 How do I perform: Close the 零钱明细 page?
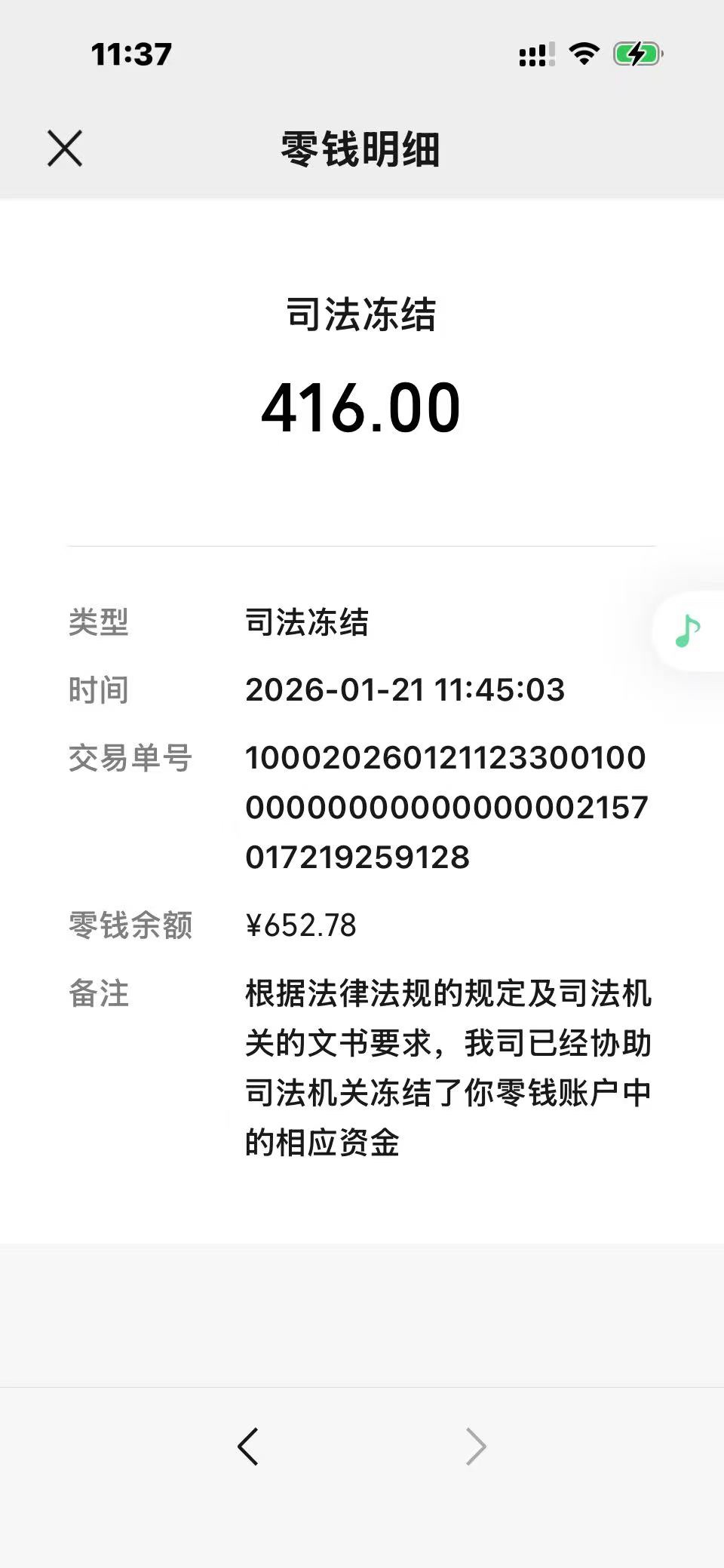coord(65,148)
